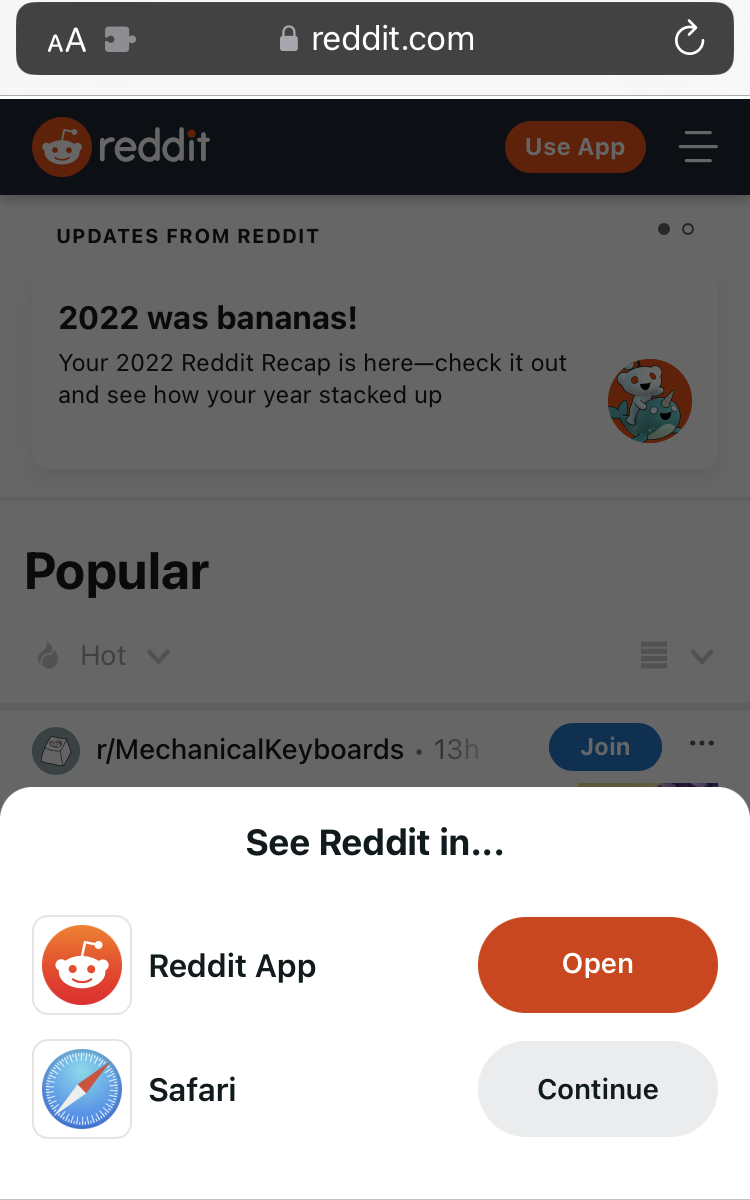Open the AA text size menu
This screenshot has width=750, height=1200.
tap(67, 41)
